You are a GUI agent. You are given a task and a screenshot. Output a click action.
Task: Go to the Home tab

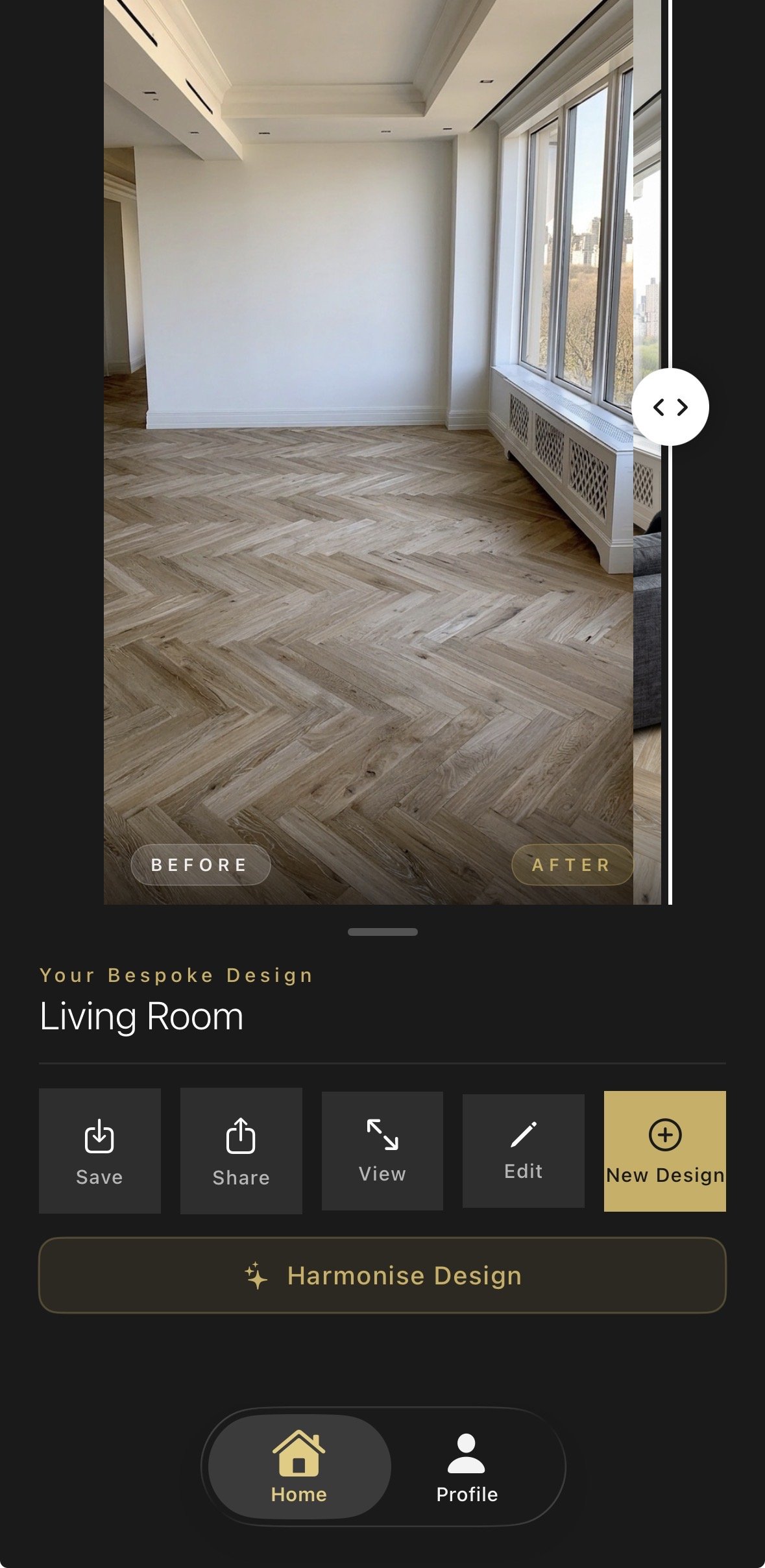pos(299,1467)
